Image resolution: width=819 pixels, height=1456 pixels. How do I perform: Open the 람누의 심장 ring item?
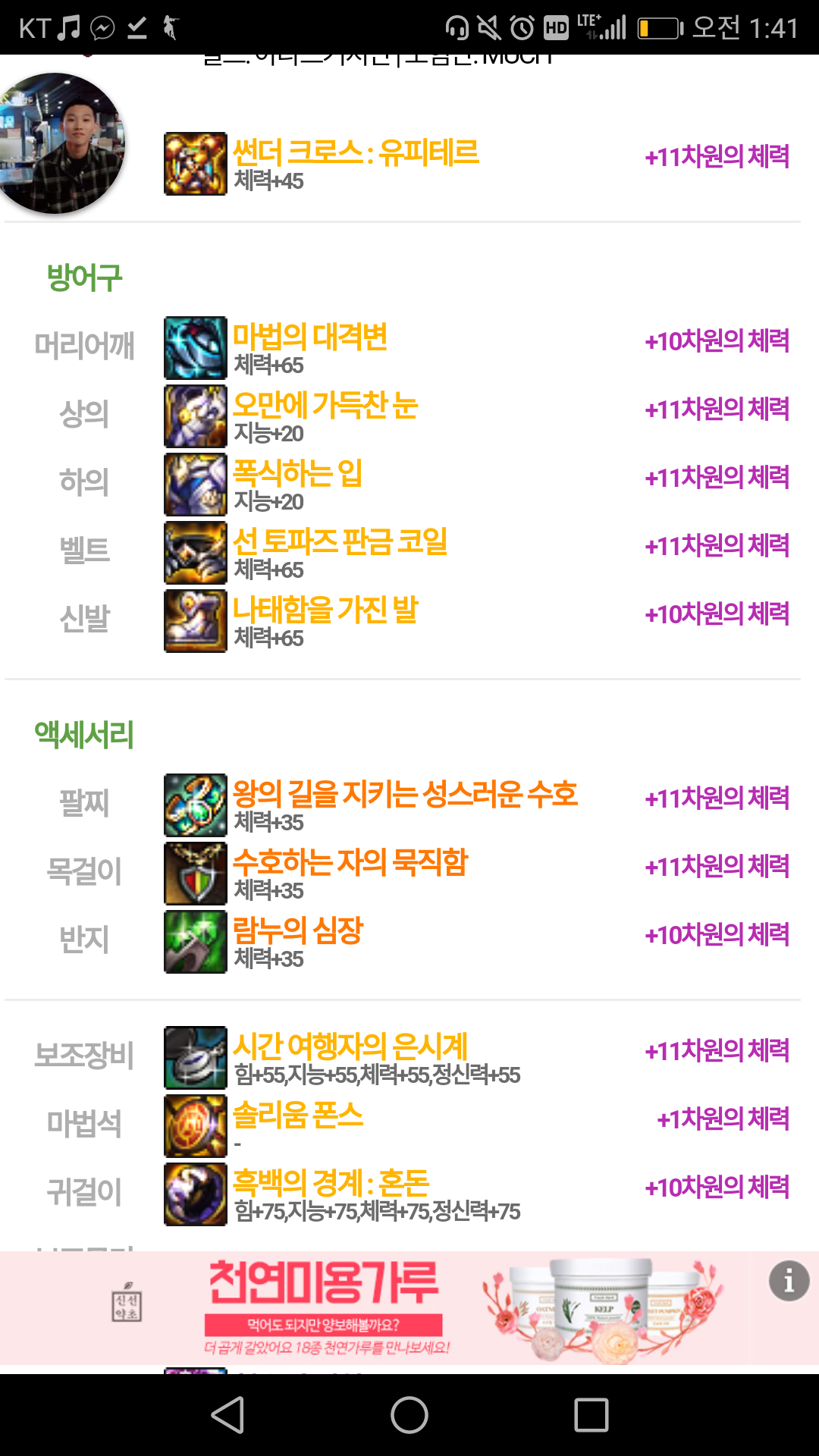click(x=297, y=931)
